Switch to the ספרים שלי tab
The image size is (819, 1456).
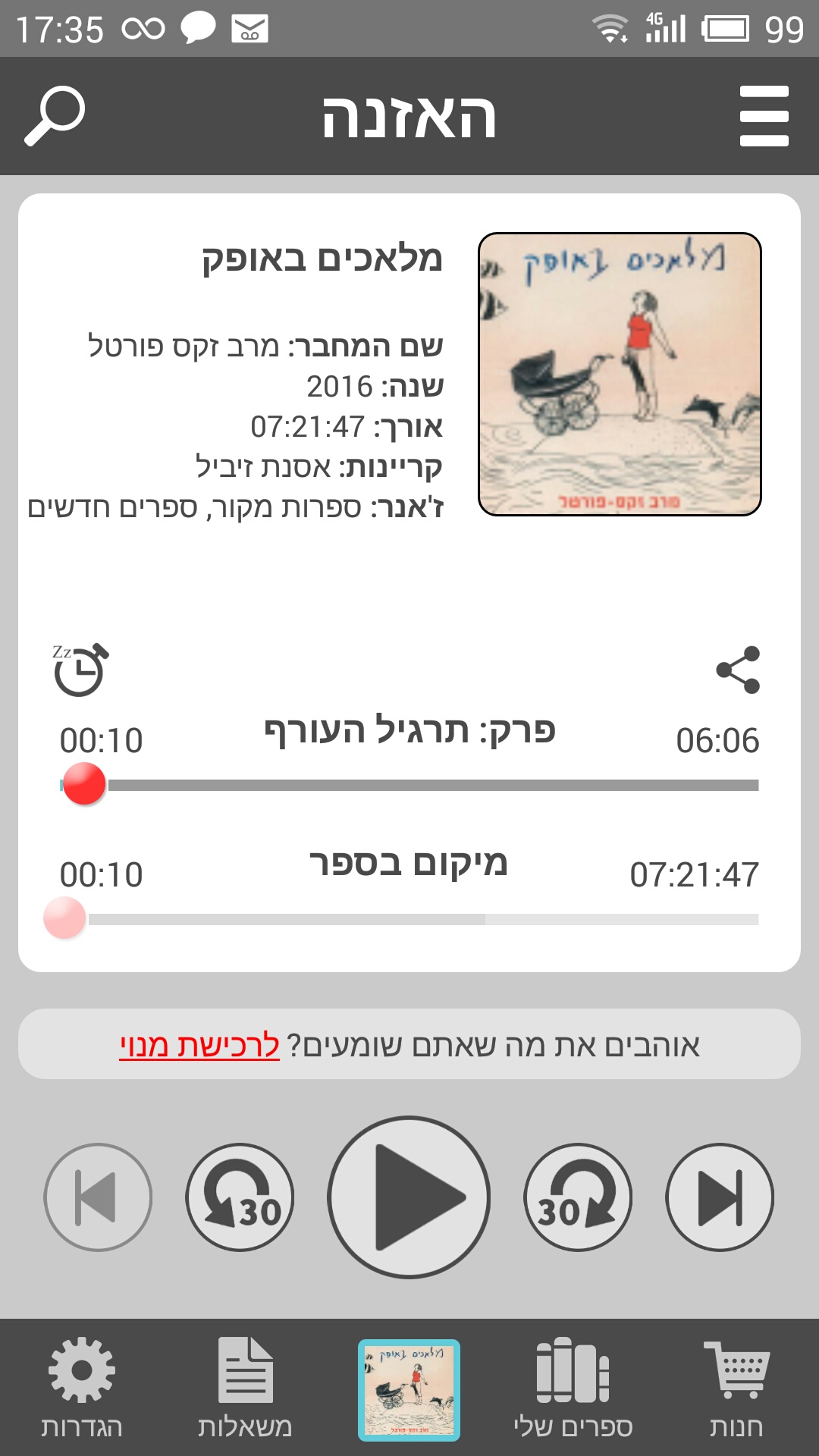coord(573,1389)
